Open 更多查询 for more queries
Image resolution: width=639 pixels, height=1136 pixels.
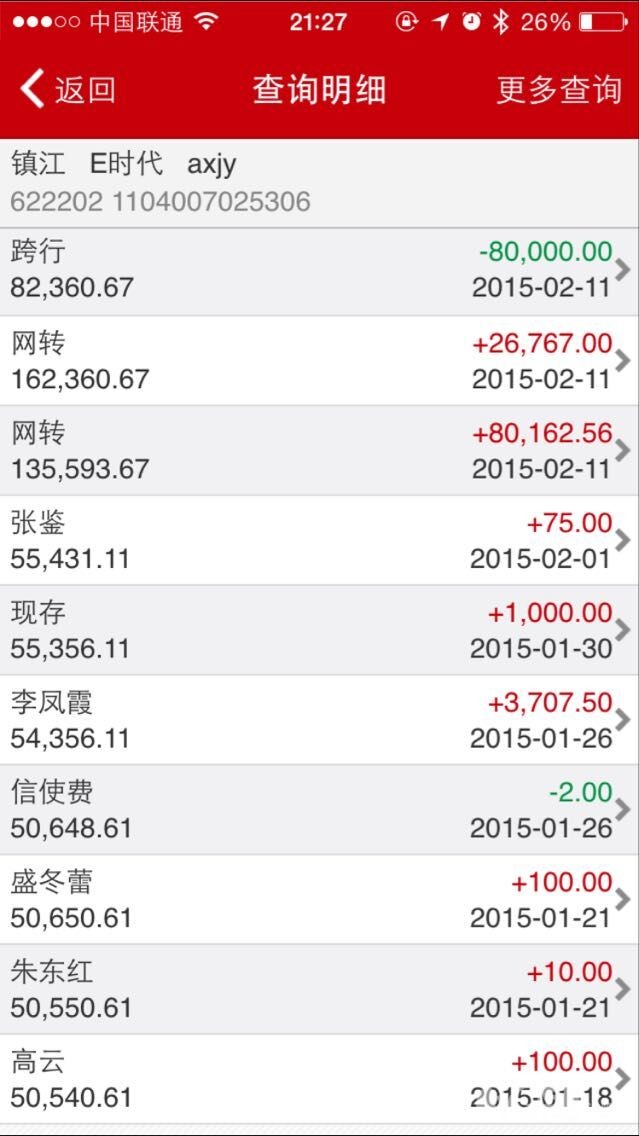pyautogui.click(x=558, y=90)
